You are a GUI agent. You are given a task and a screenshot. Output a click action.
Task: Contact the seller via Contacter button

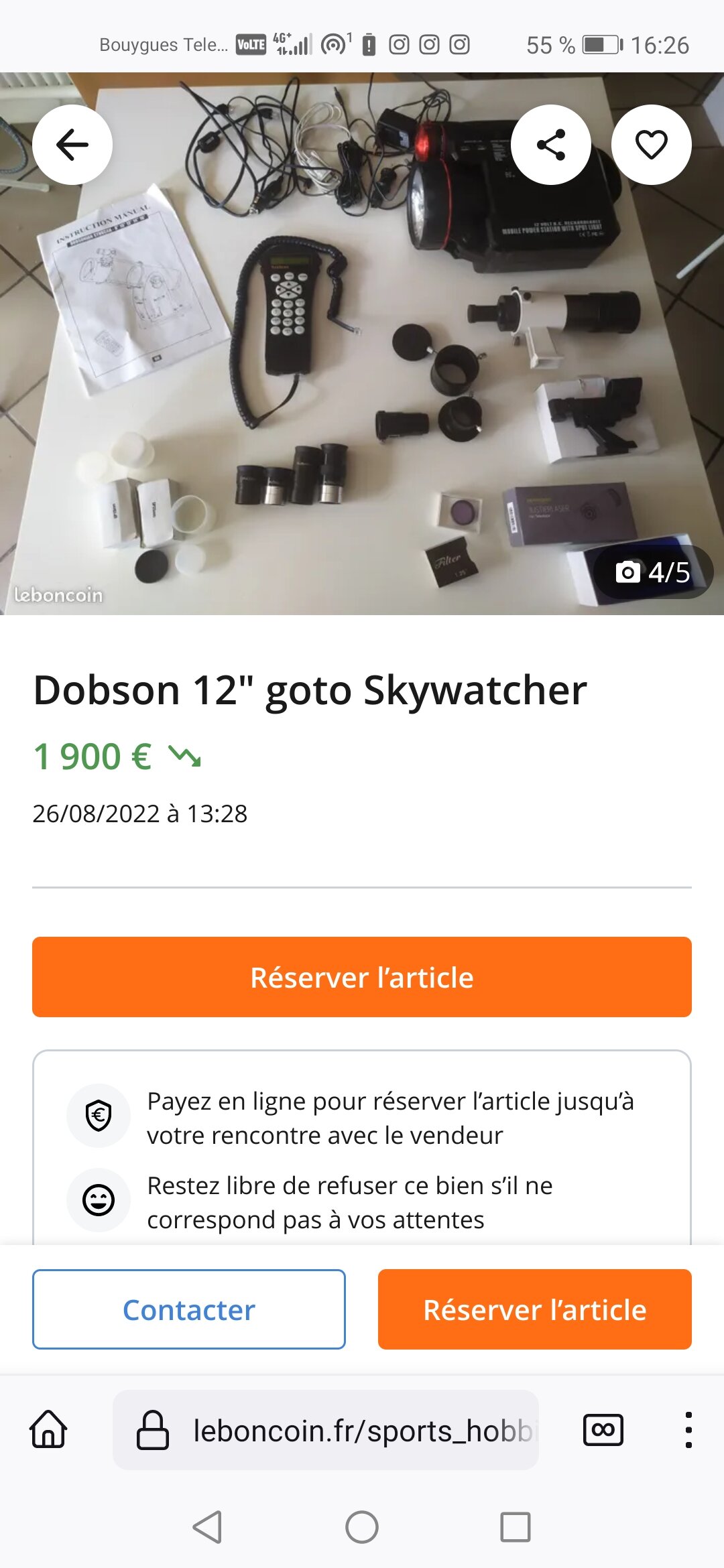point(189,1309)
